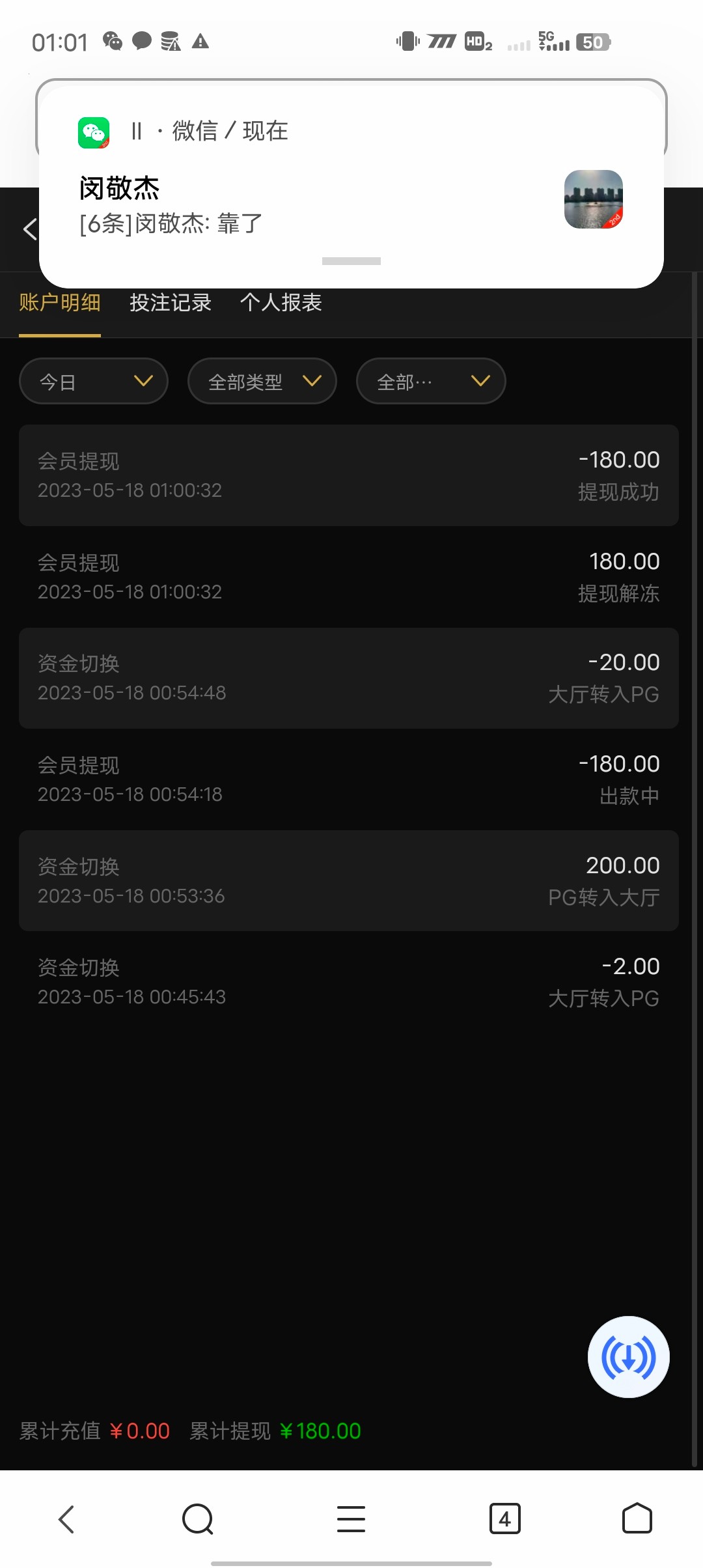Go to the browser home page
The width and height of the screenshot is (703, 1568).
[637, 1519]
